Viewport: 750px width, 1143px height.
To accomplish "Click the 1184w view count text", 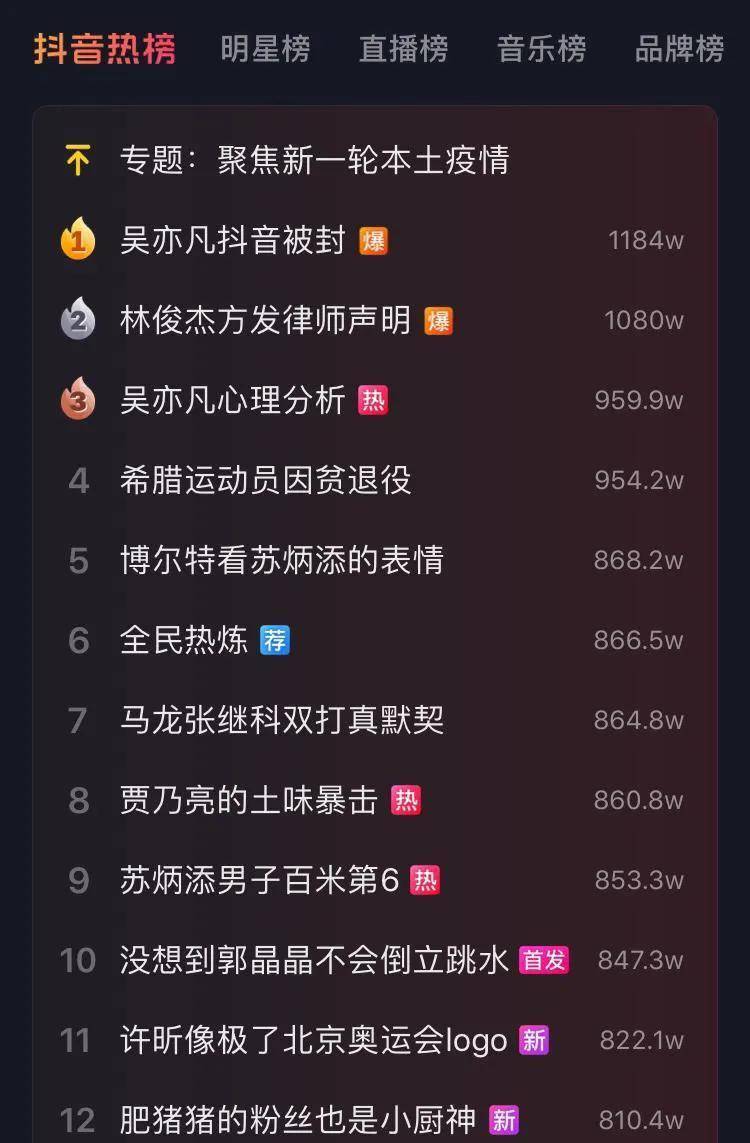I will pos(647,240).
